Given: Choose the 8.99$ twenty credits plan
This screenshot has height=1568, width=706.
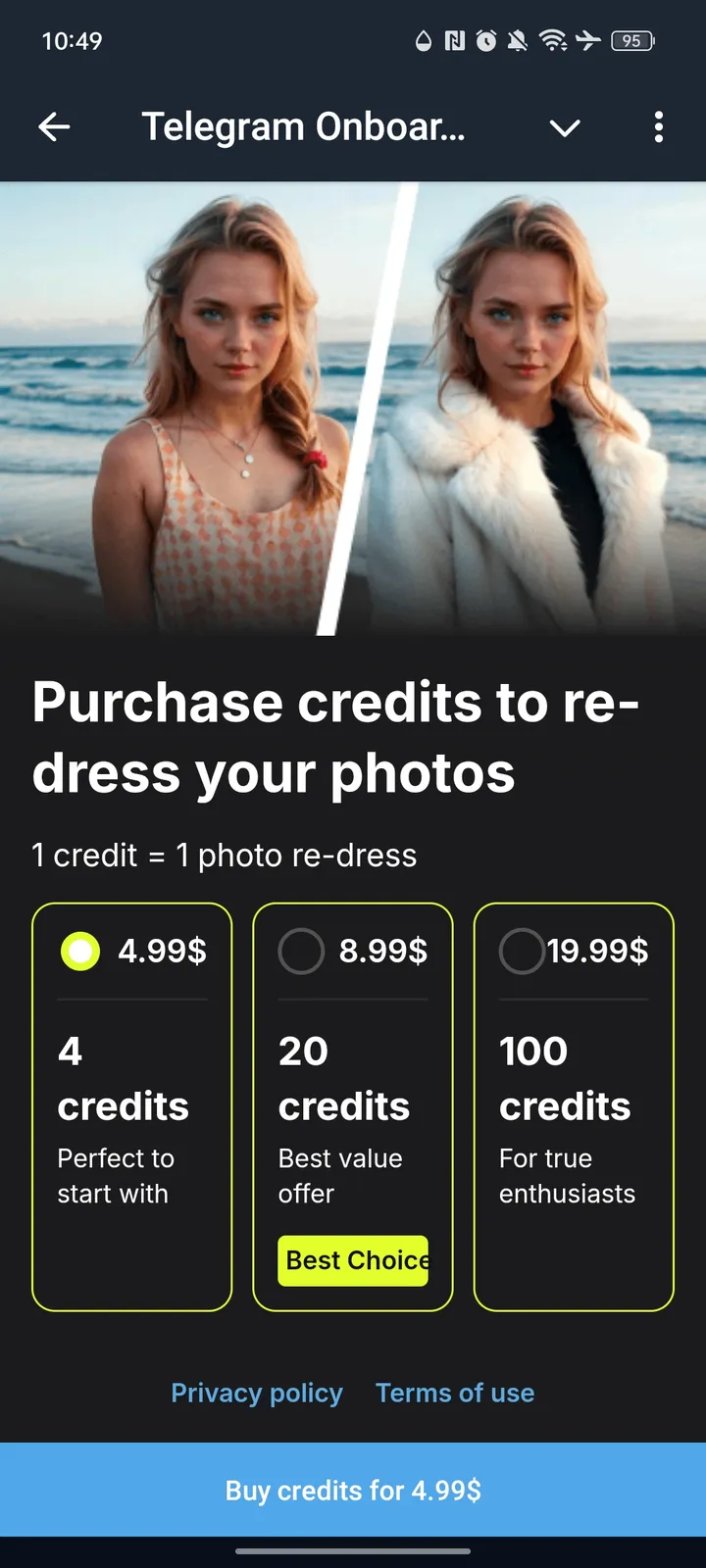Looking at the screenshot, I should click(x=353, y=1106).
